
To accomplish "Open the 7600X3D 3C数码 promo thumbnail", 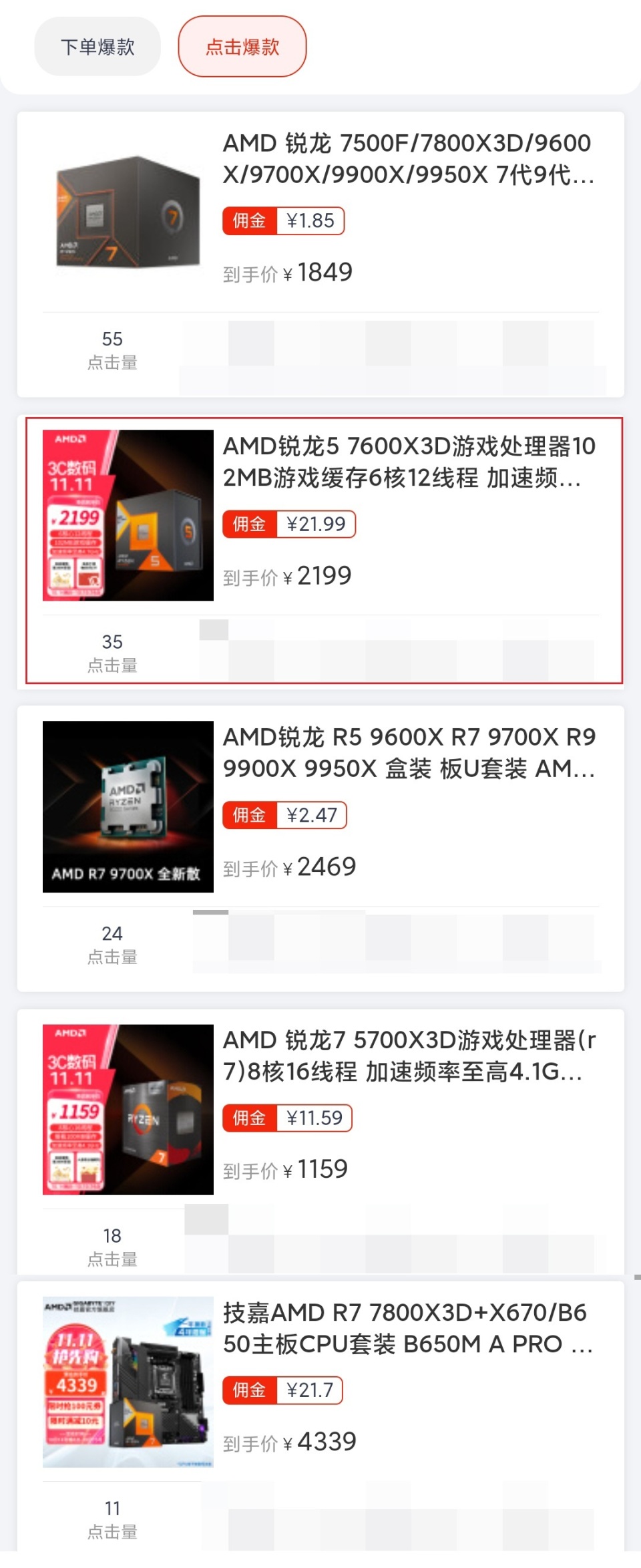I will point(128,516).
